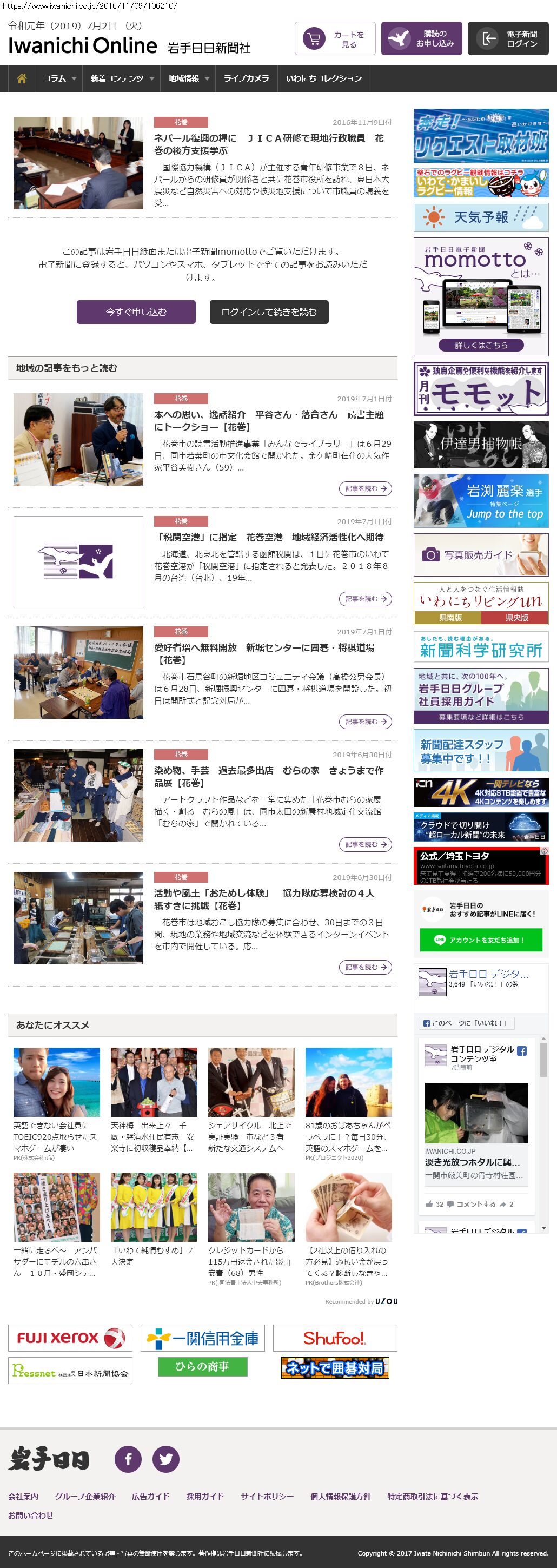
Task: Tap 今すぐ申し込む button
Action: 136,312
